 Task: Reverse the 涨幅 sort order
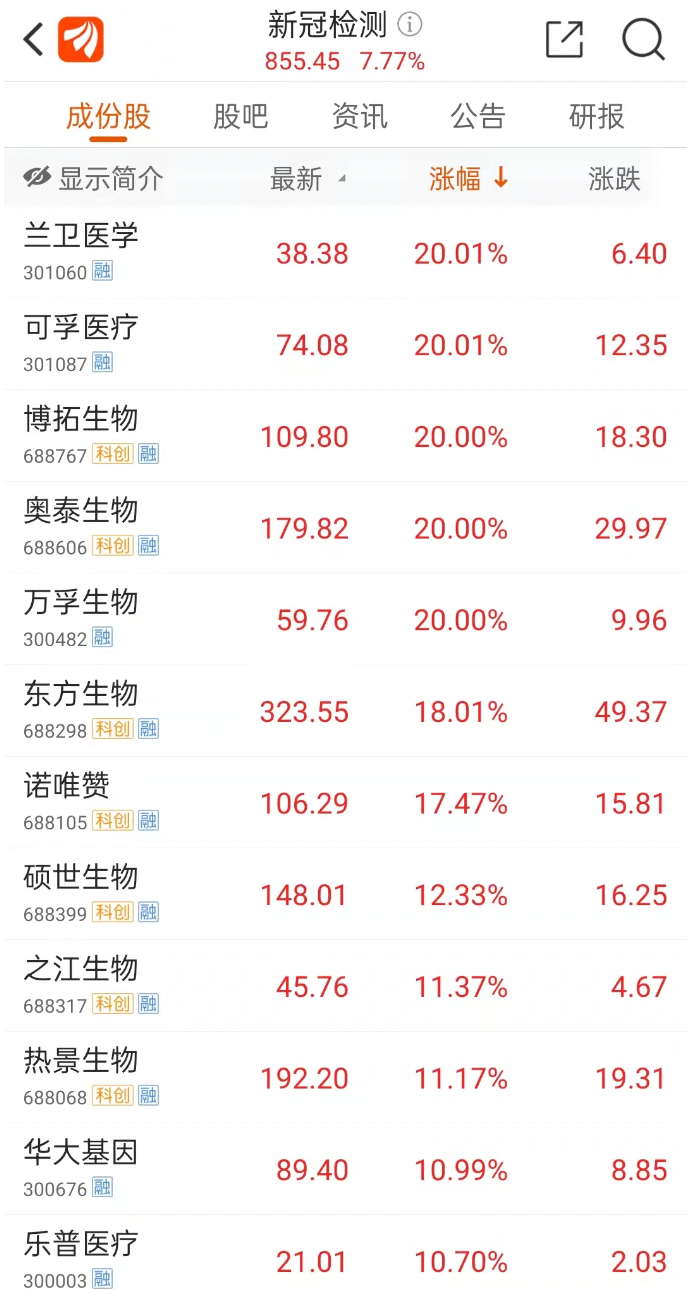click(470, 179)
